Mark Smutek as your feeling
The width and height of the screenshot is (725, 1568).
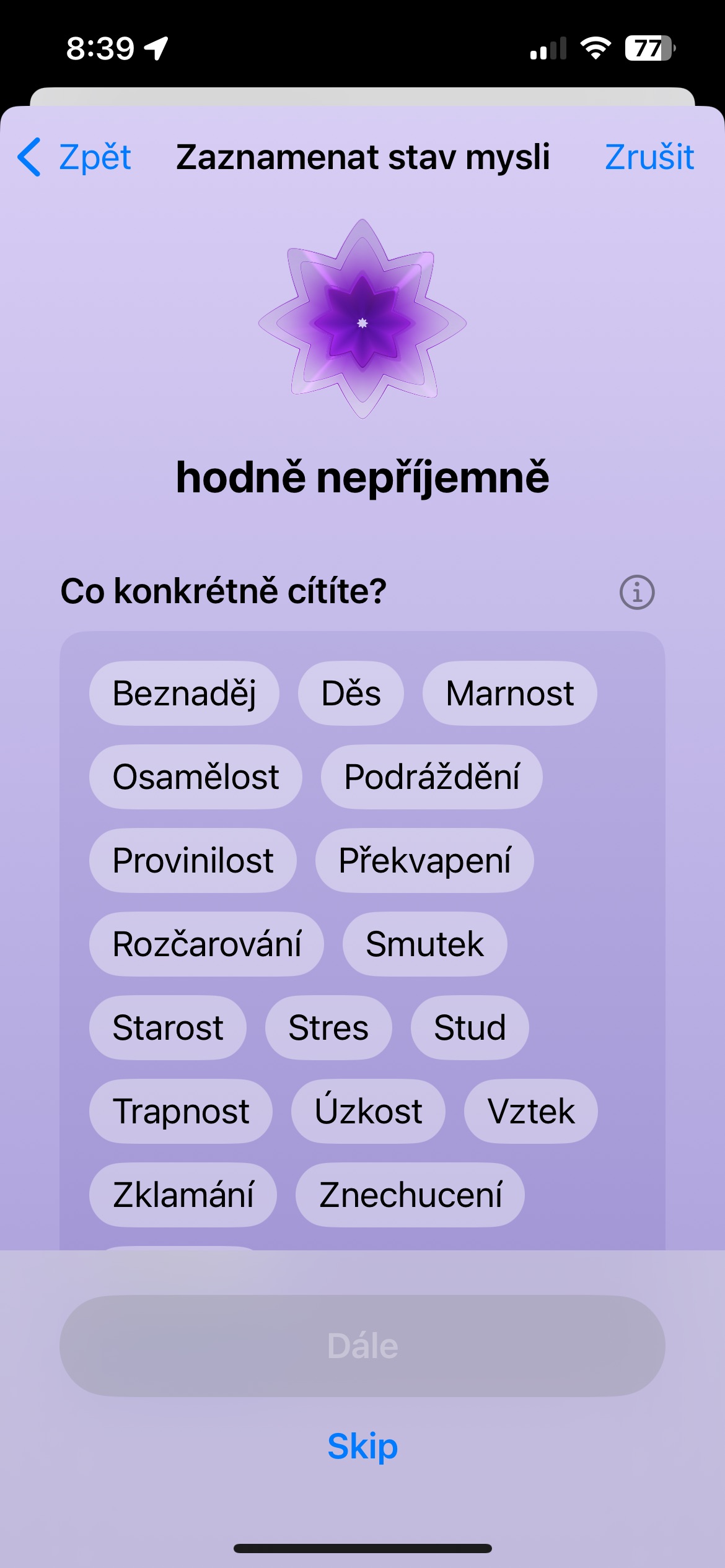(x=424, y=944)
